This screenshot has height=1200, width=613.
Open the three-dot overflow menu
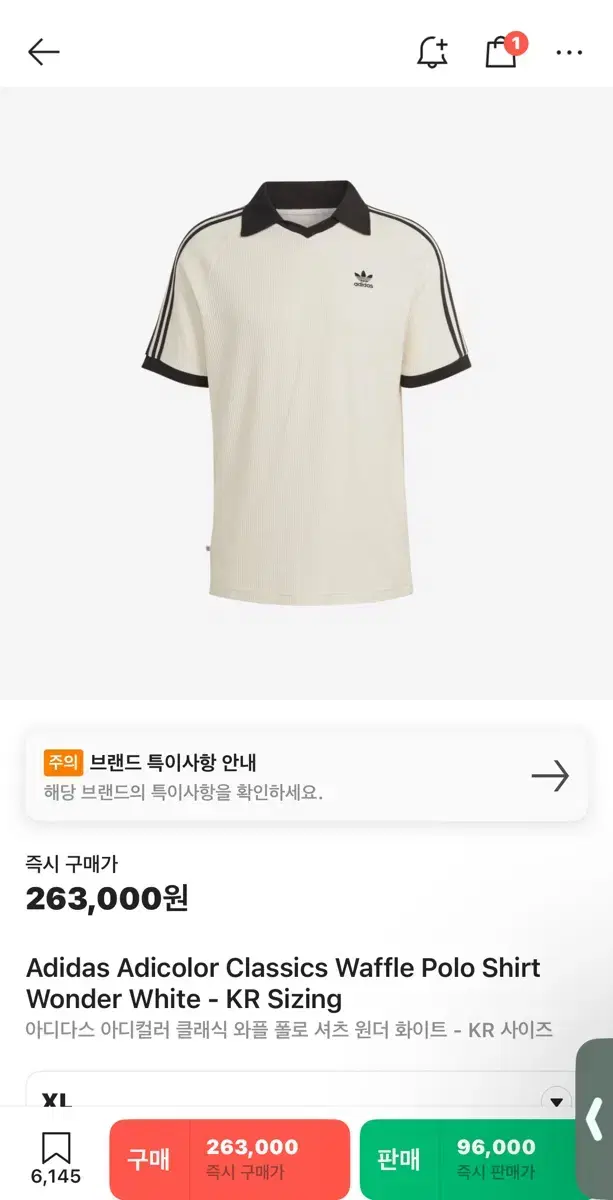(x=569, y=53)
